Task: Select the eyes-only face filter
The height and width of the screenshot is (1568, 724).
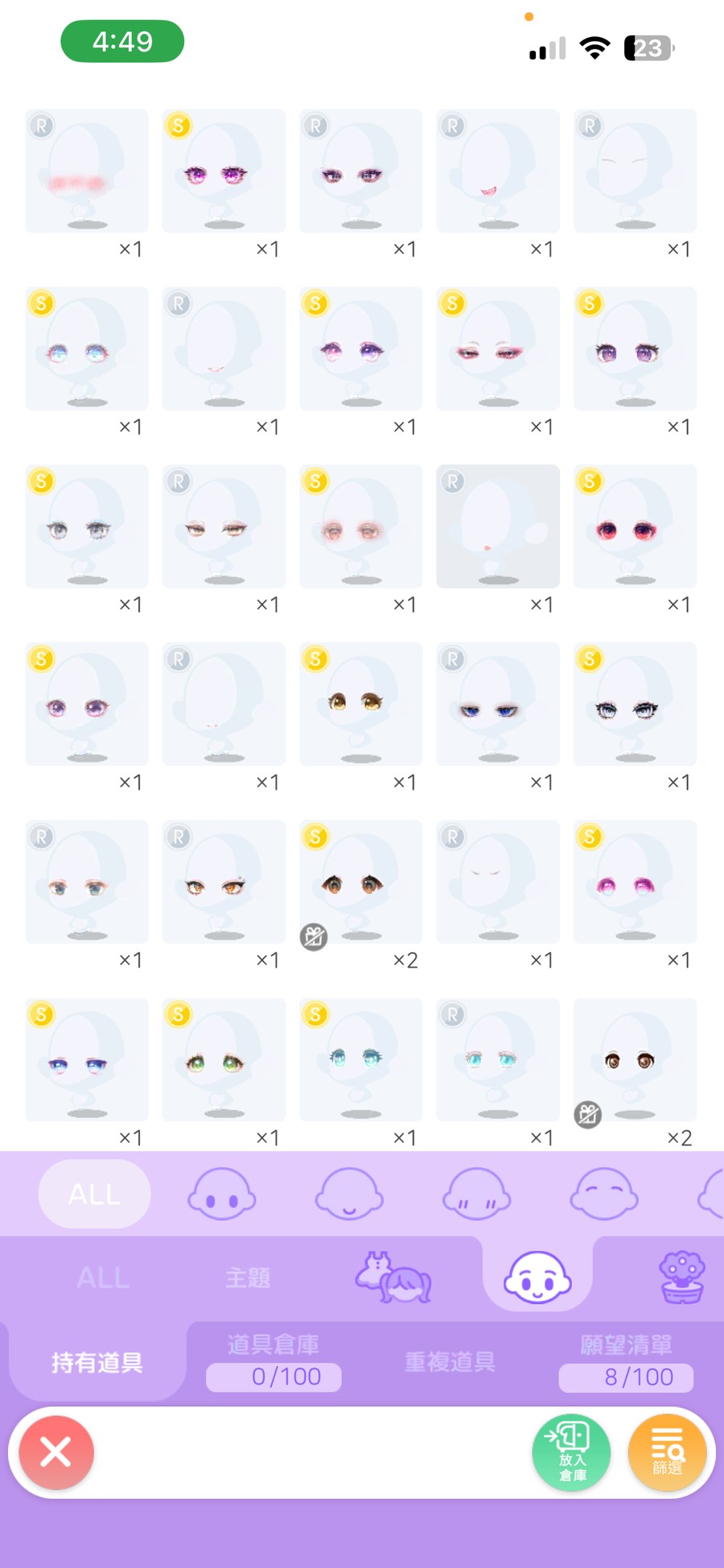Action: click(222, 1195)
